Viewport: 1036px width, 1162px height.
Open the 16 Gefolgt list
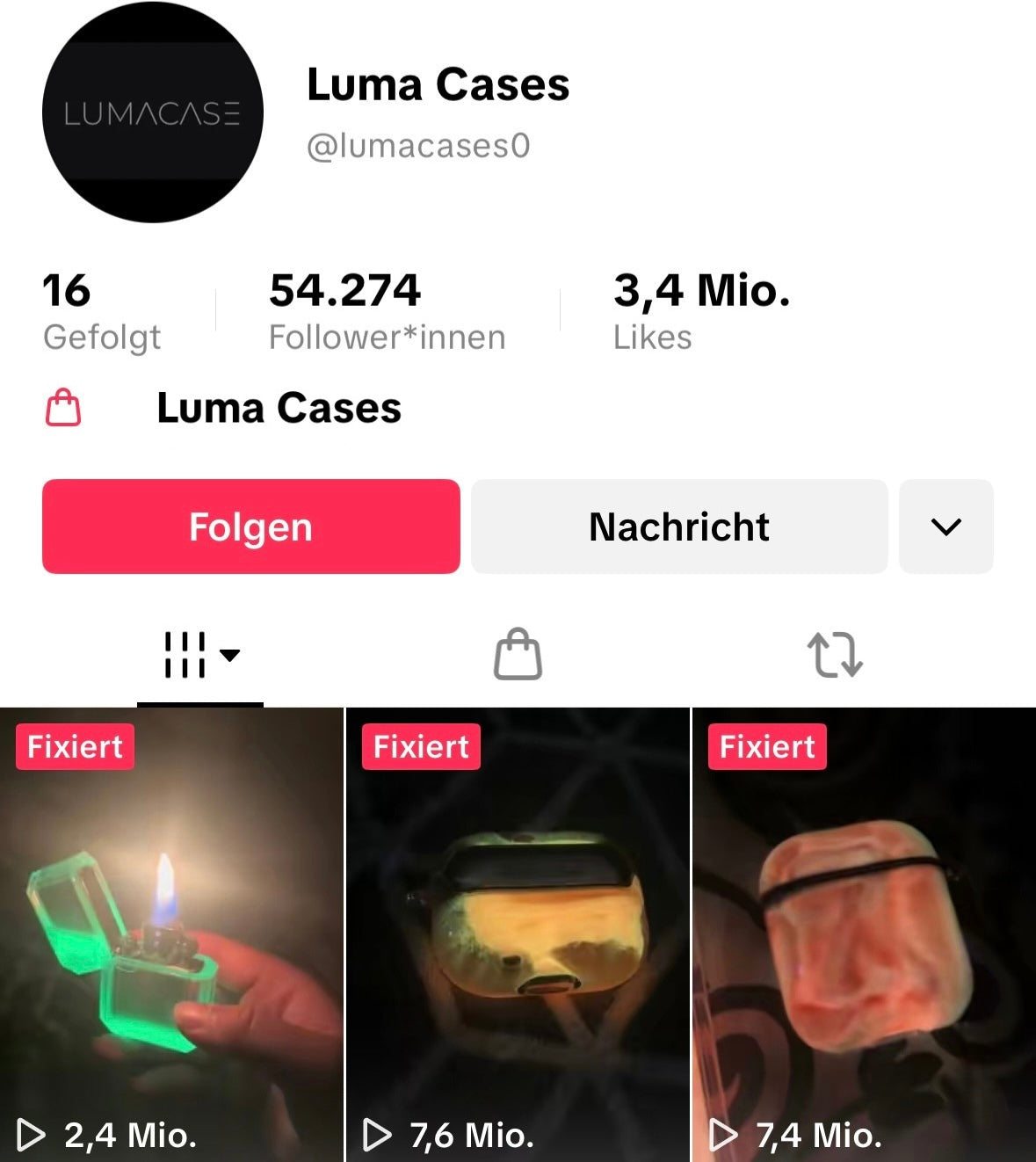(x=101, y=311)
